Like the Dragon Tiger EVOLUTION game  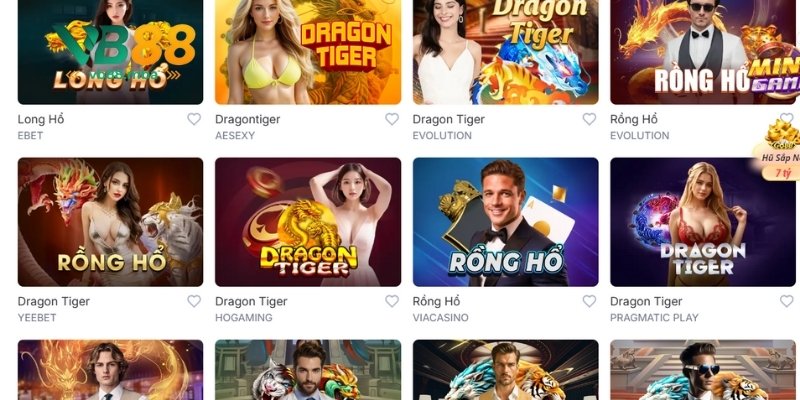pos(589,119)
